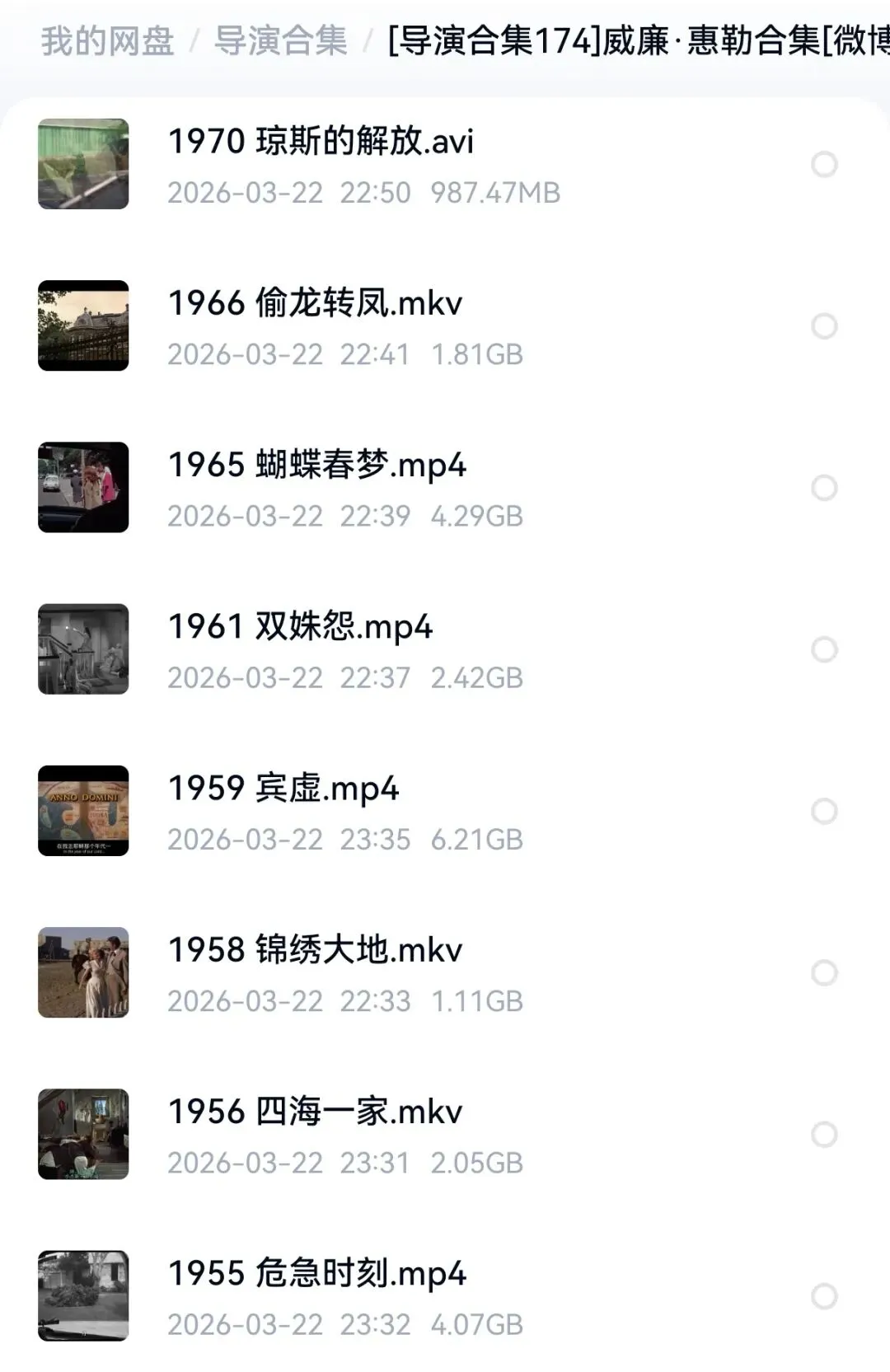Screen dimensions: 890x1372
Task: Open the file 1955 危急时刻.mp4
Action: pos(316,1274)
